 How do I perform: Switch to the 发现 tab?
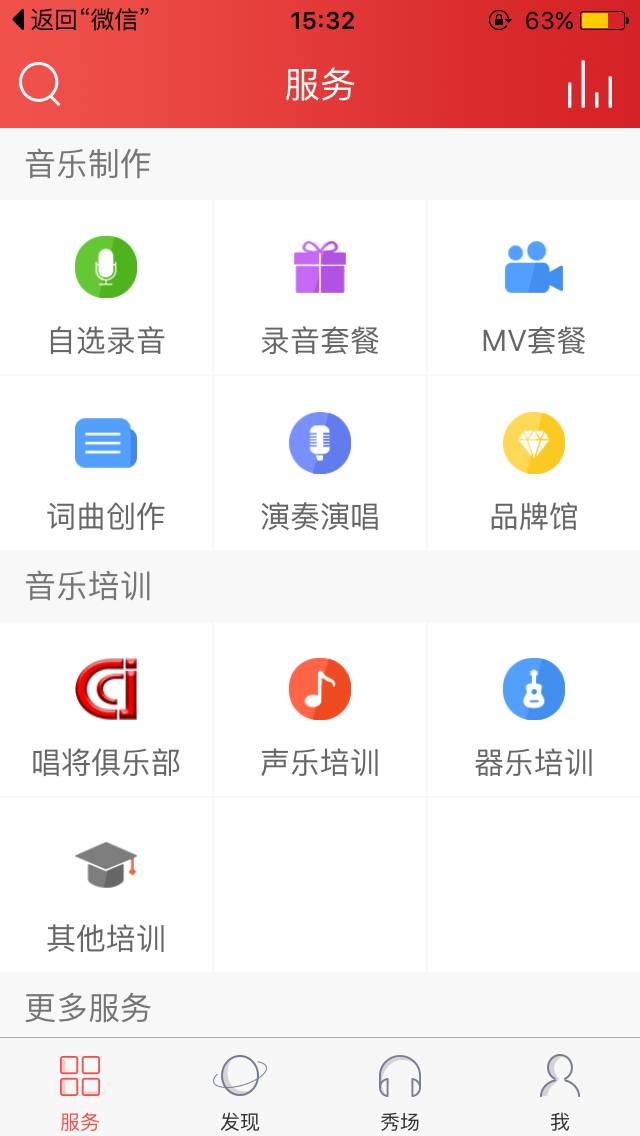pos(240,1090)
